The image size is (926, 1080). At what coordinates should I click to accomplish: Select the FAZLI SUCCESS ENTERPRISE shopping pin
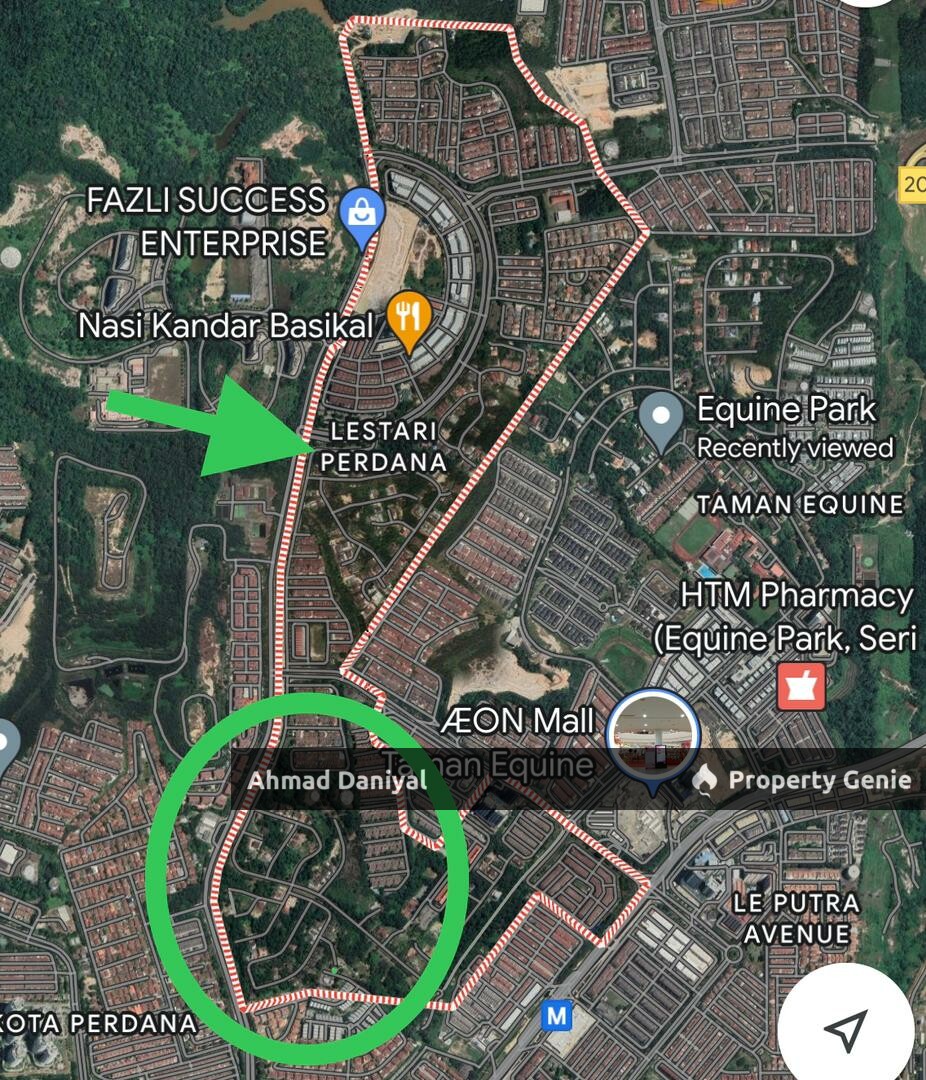[362, 213]
